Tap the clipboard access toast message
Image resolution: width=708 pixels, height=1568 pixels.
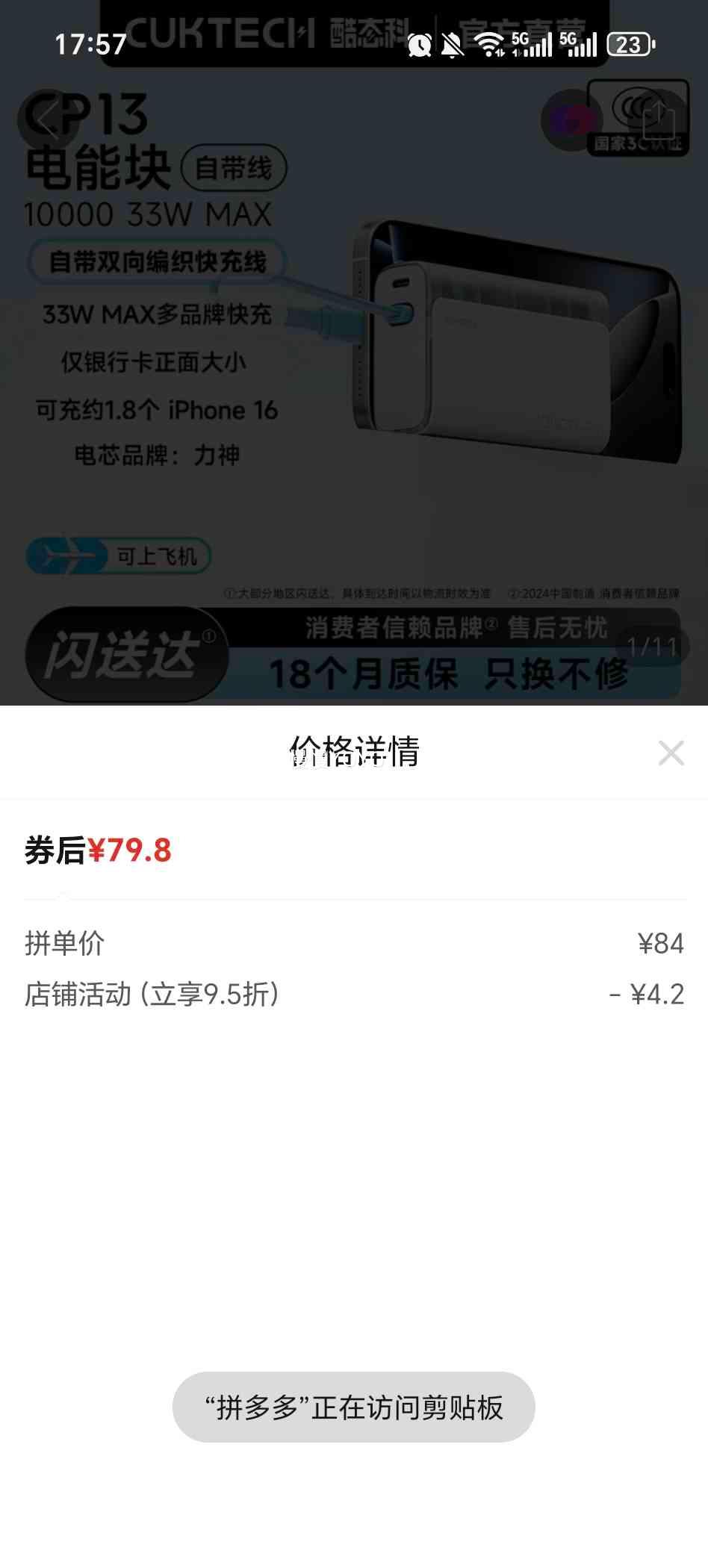coord(354,1408)
